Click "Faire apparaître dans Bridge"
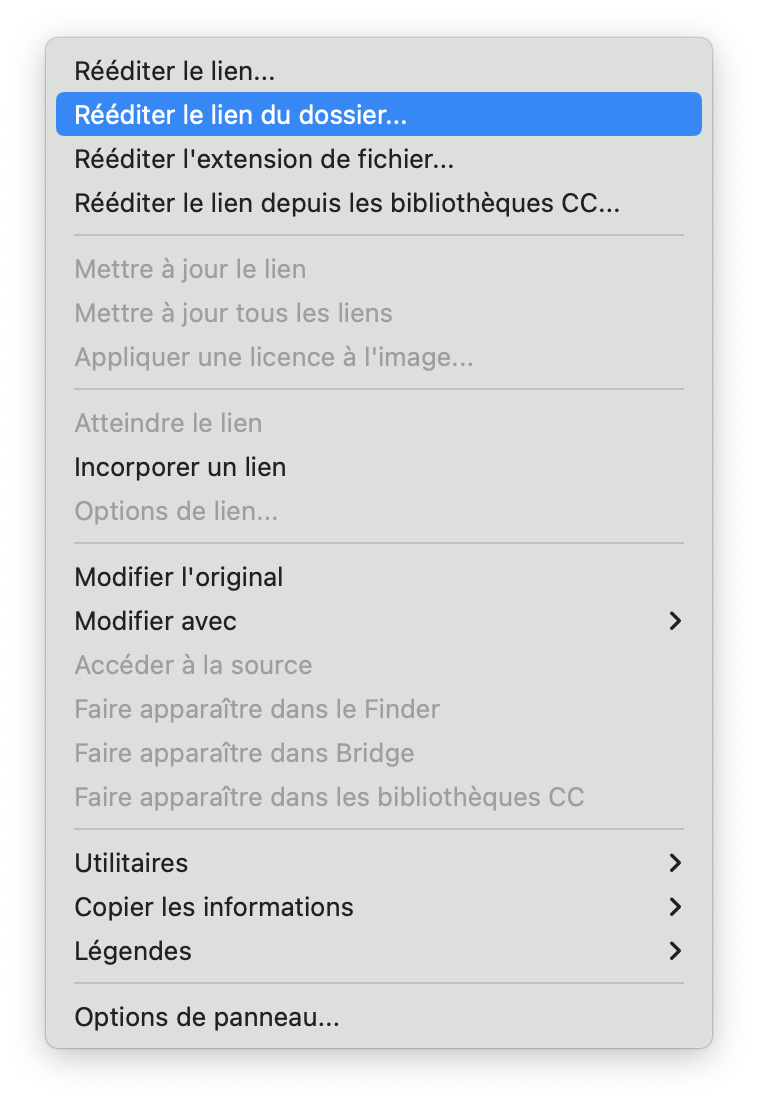758x1102 pixels. [244, 753]
